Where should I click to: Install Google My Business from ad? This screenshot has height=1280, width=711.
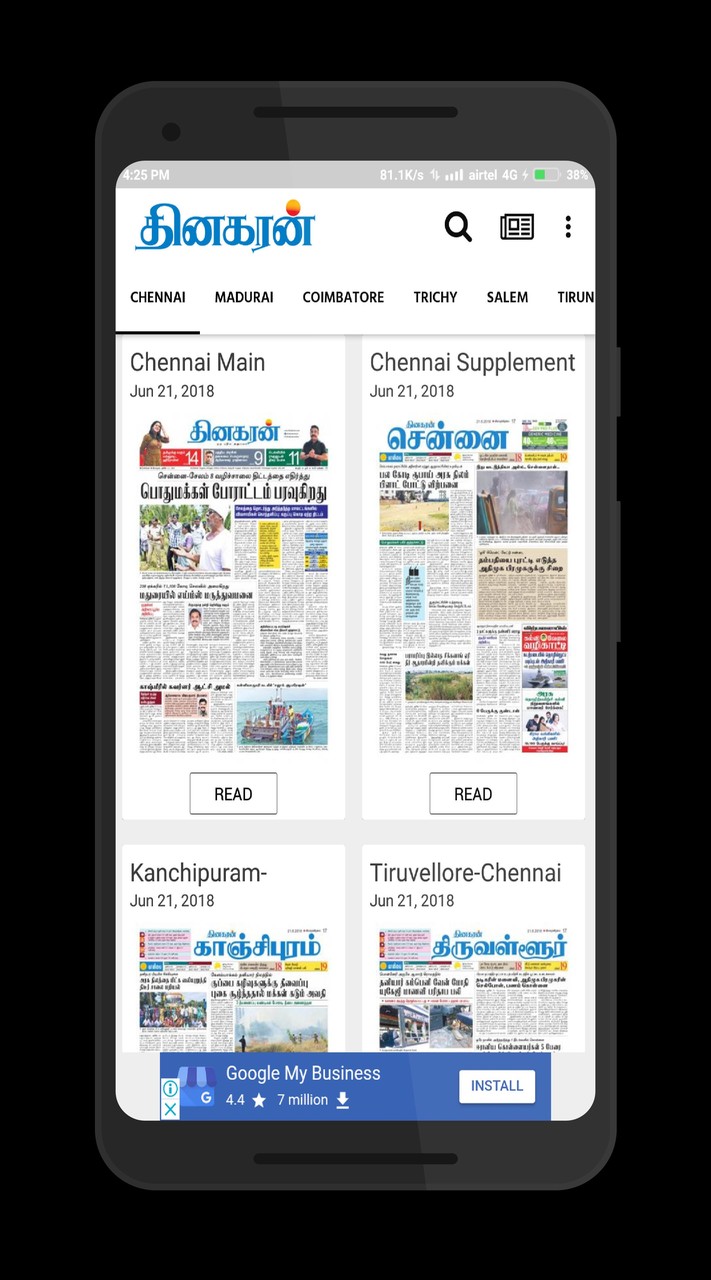click(497, 1086)
